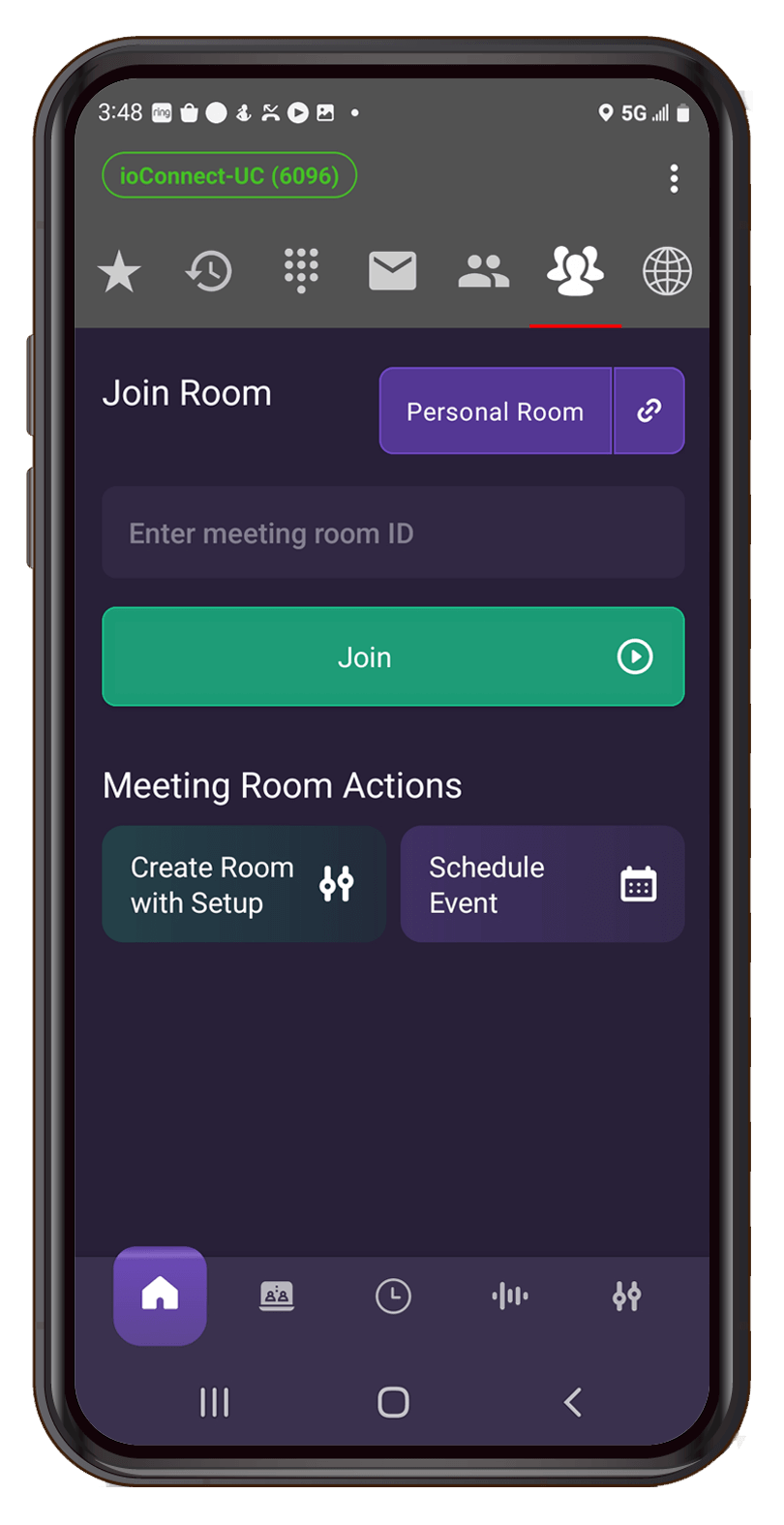Open the sliders settings tab in bottom bar
The height and width of the screenshot is (1525, 784).
coord(627,1296)
